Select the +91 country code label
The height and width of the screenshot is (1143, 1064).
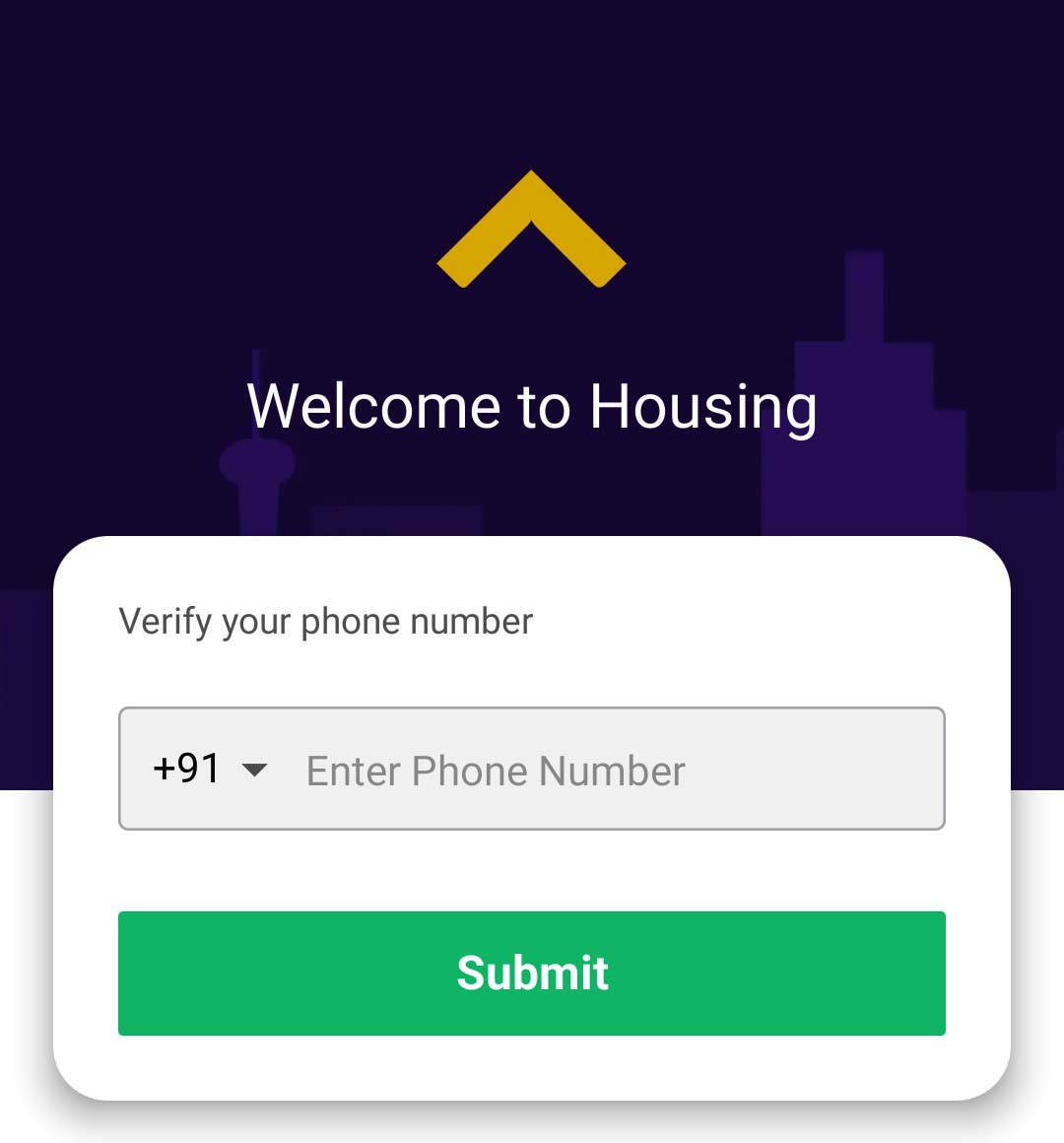183,770
